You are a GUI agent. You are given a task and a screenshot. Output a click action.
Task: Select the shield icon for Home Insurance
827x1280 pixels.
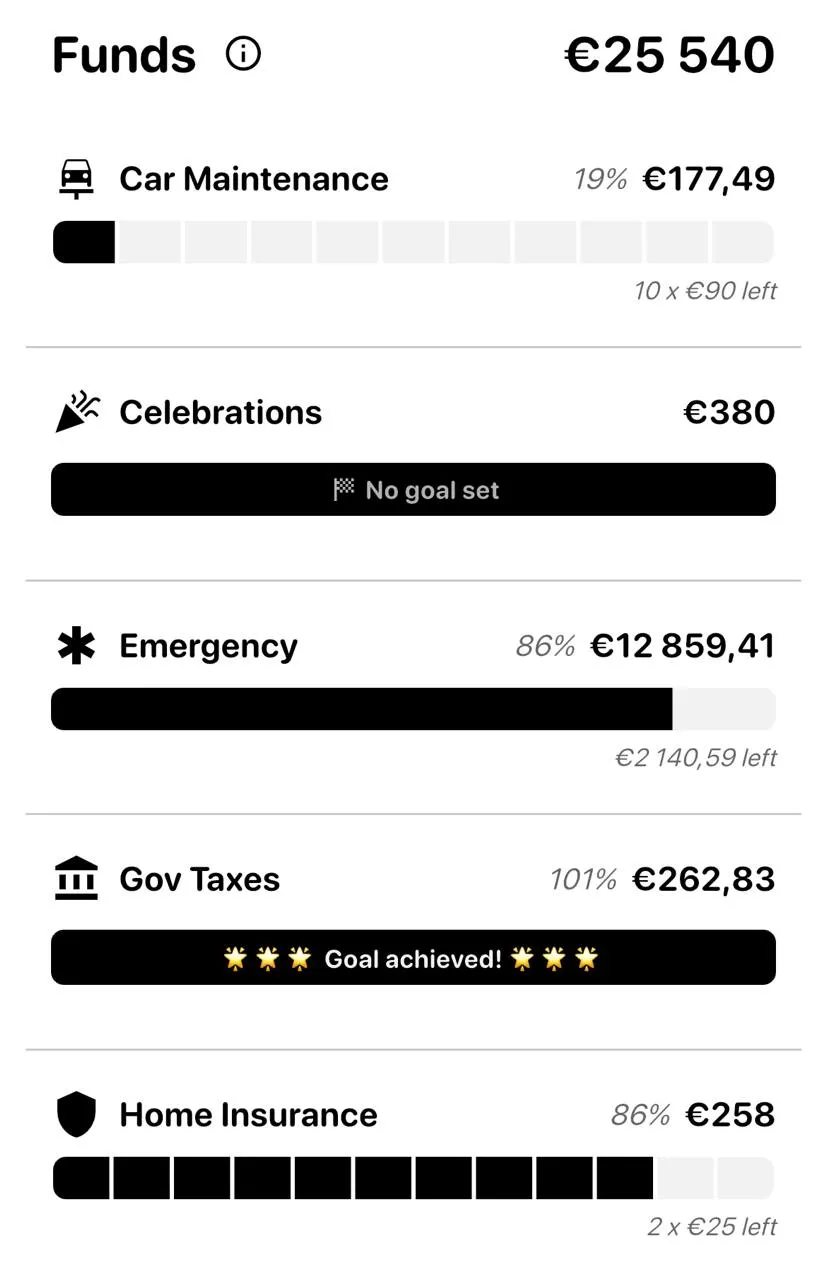click(75, 1112)
